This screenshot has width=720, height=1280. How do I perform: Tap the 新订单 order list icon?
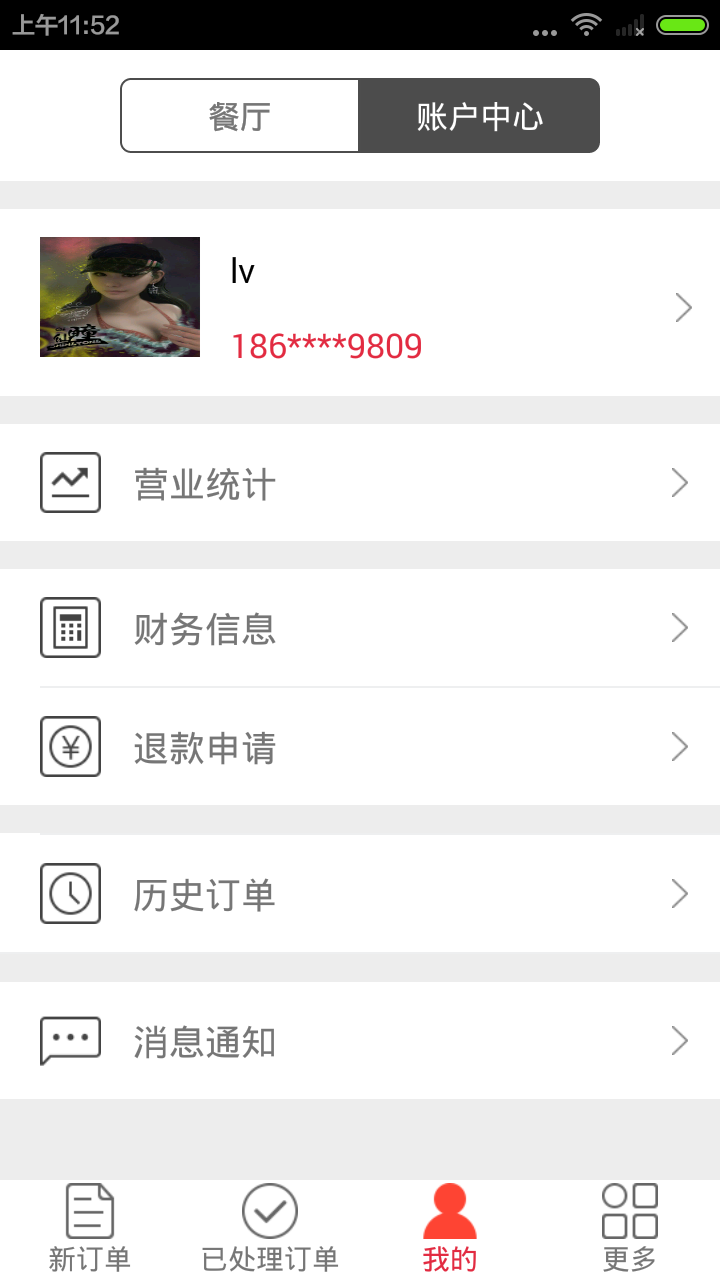tap(89, 1210)
